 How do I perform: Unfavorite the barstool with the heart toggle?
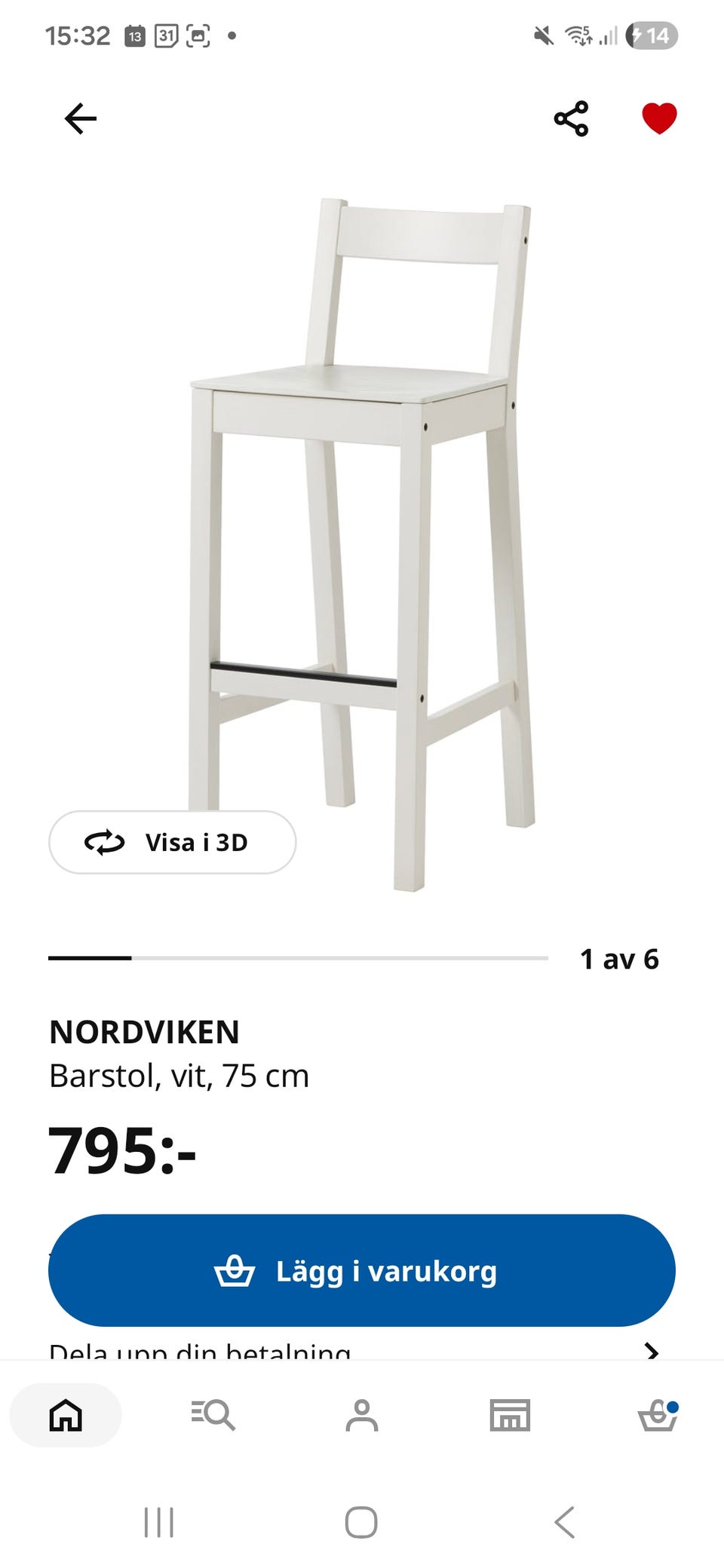coord(659,117)
